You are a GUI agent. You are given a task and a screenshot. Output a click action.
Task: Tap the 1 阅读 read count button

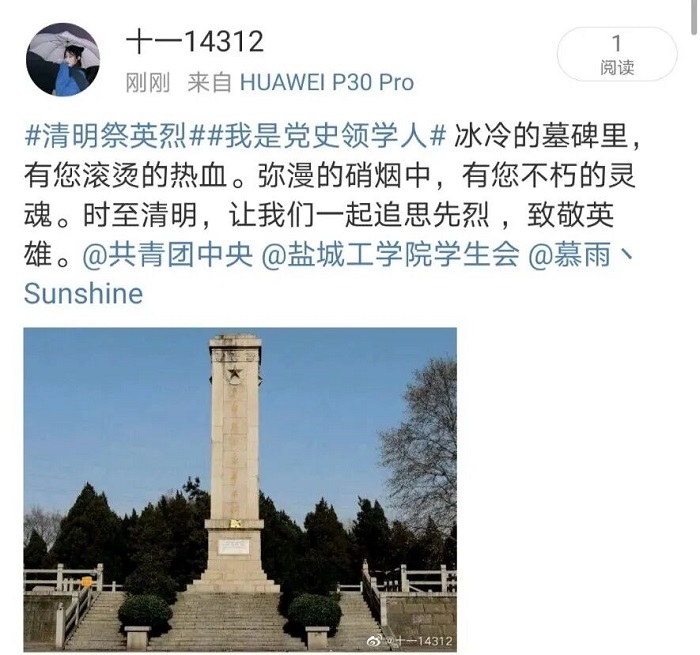point(616,55)
